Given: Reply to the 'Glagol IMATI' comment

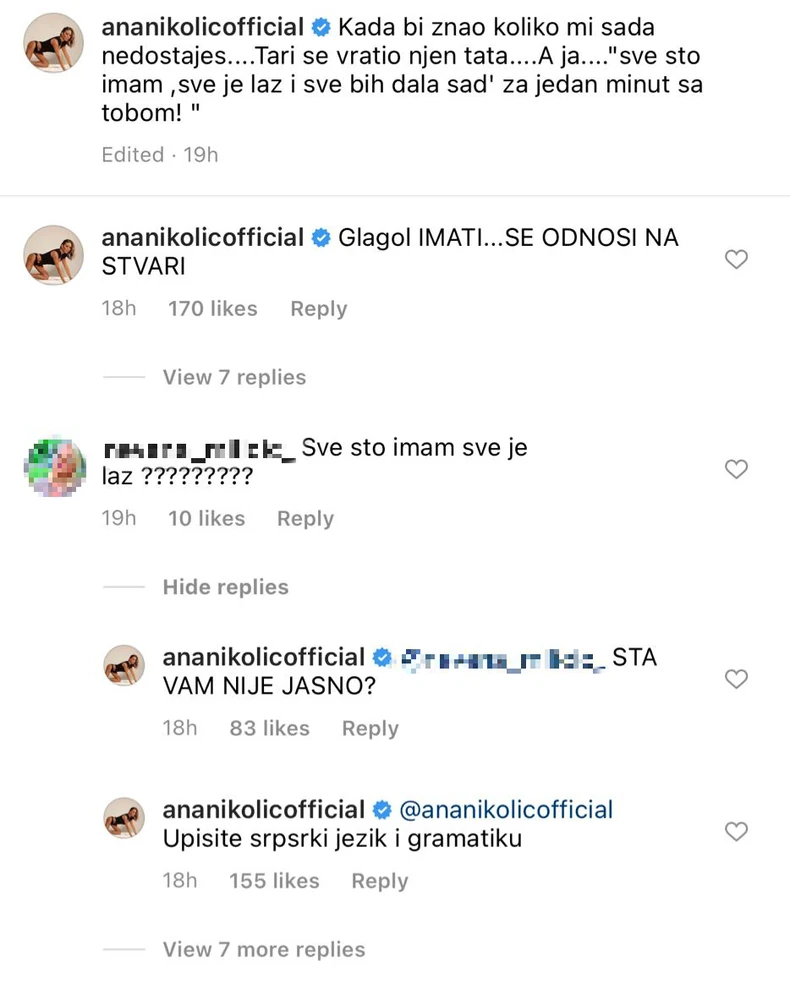Looking at the screenshot, I should pyautogui.click(x=318, y=310).
